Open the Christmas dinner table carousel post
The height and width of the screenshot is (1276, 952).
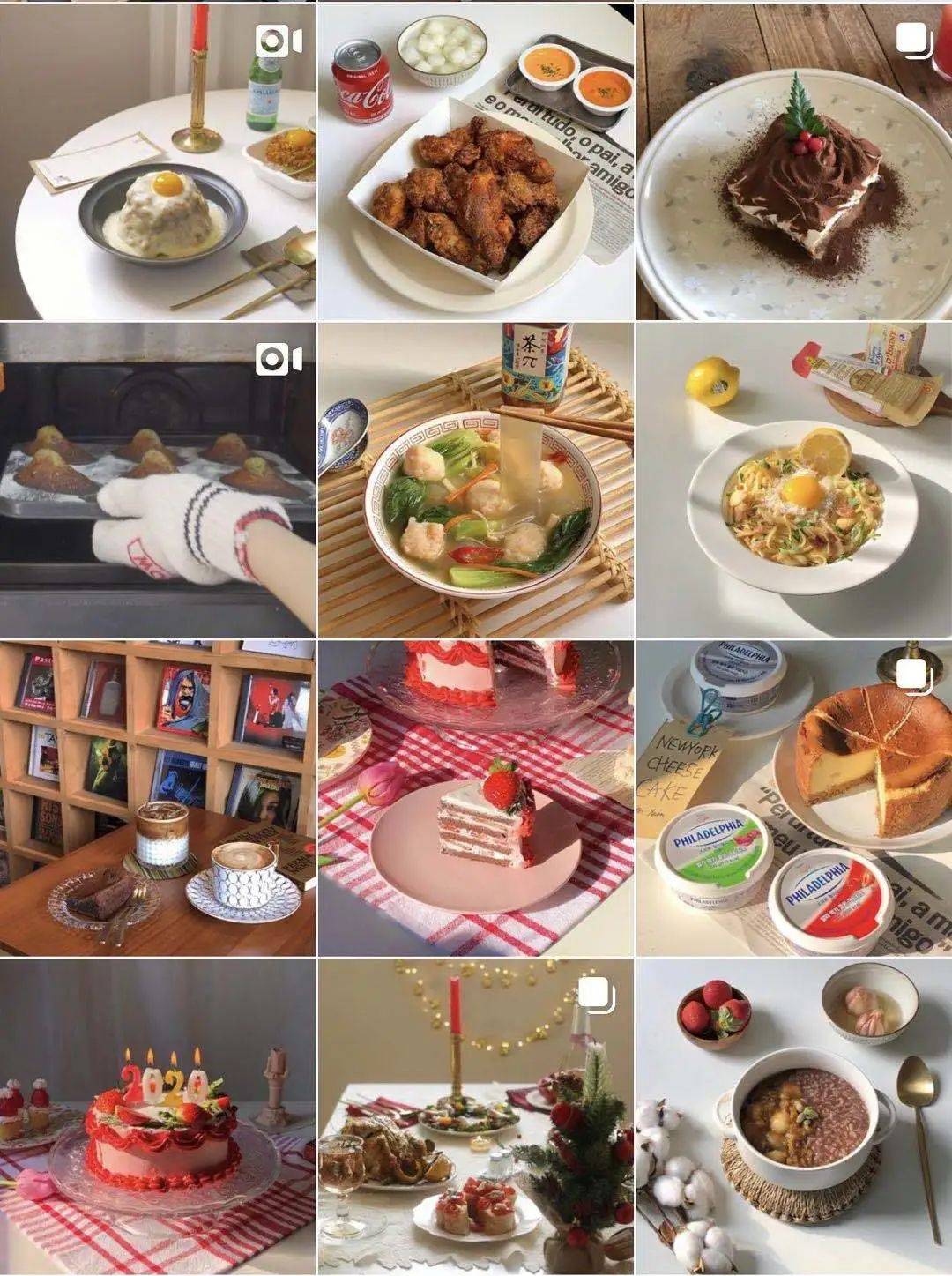pos(475,1116)
